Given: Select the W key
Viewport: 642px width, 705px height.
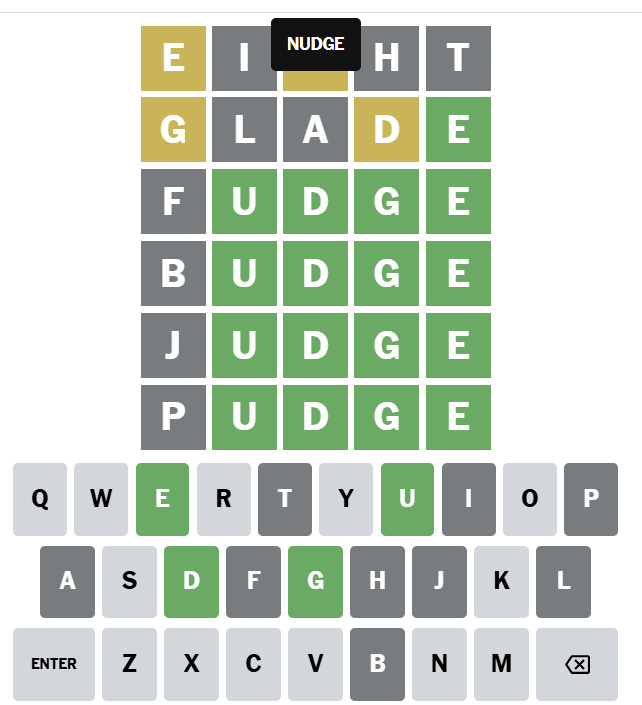Looking at the screenshot, I should tap(101, 499).
